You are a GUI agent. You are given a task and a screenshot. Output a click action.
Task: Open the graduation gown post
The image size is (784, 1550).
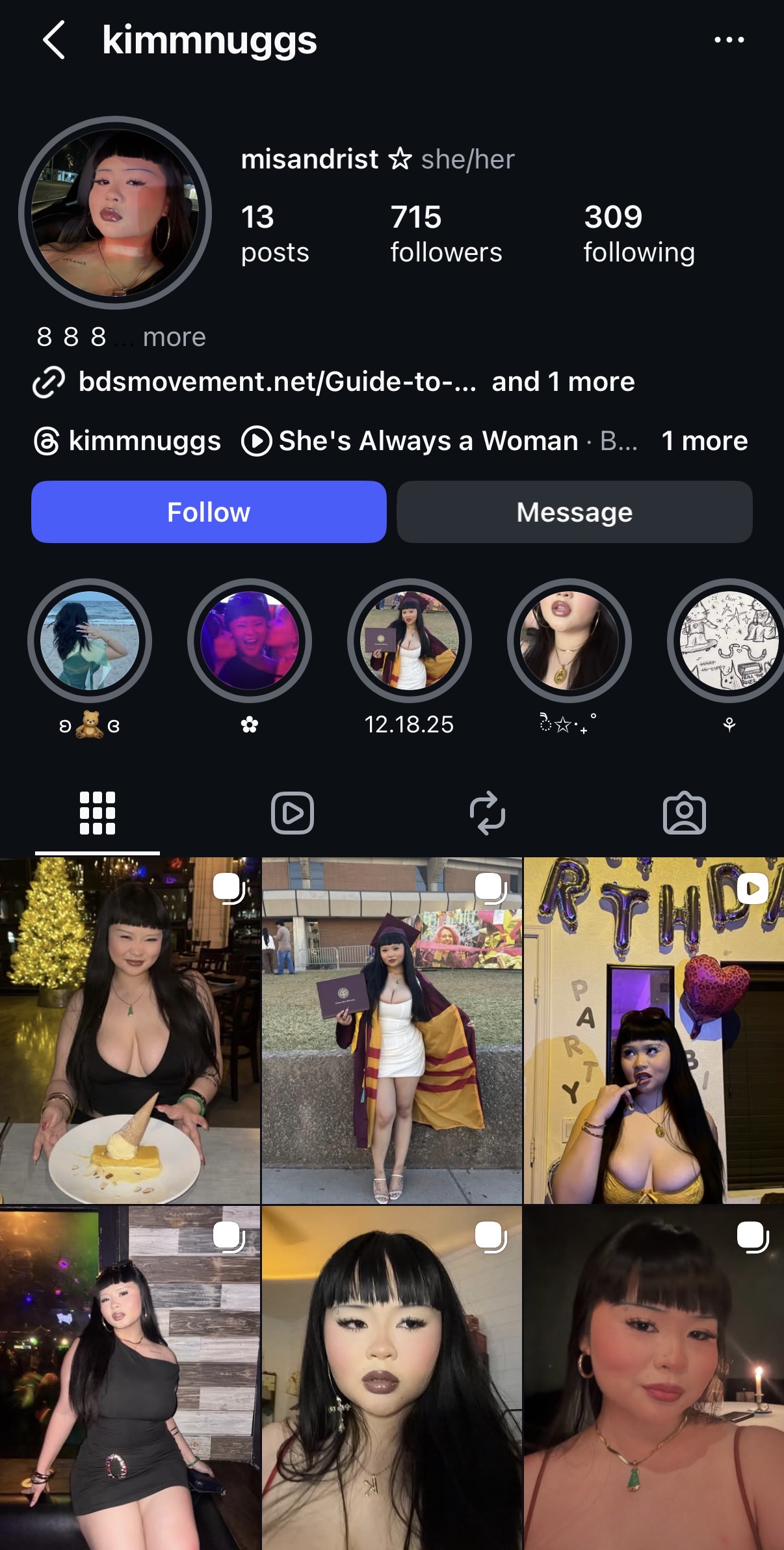coord(392,1030)
